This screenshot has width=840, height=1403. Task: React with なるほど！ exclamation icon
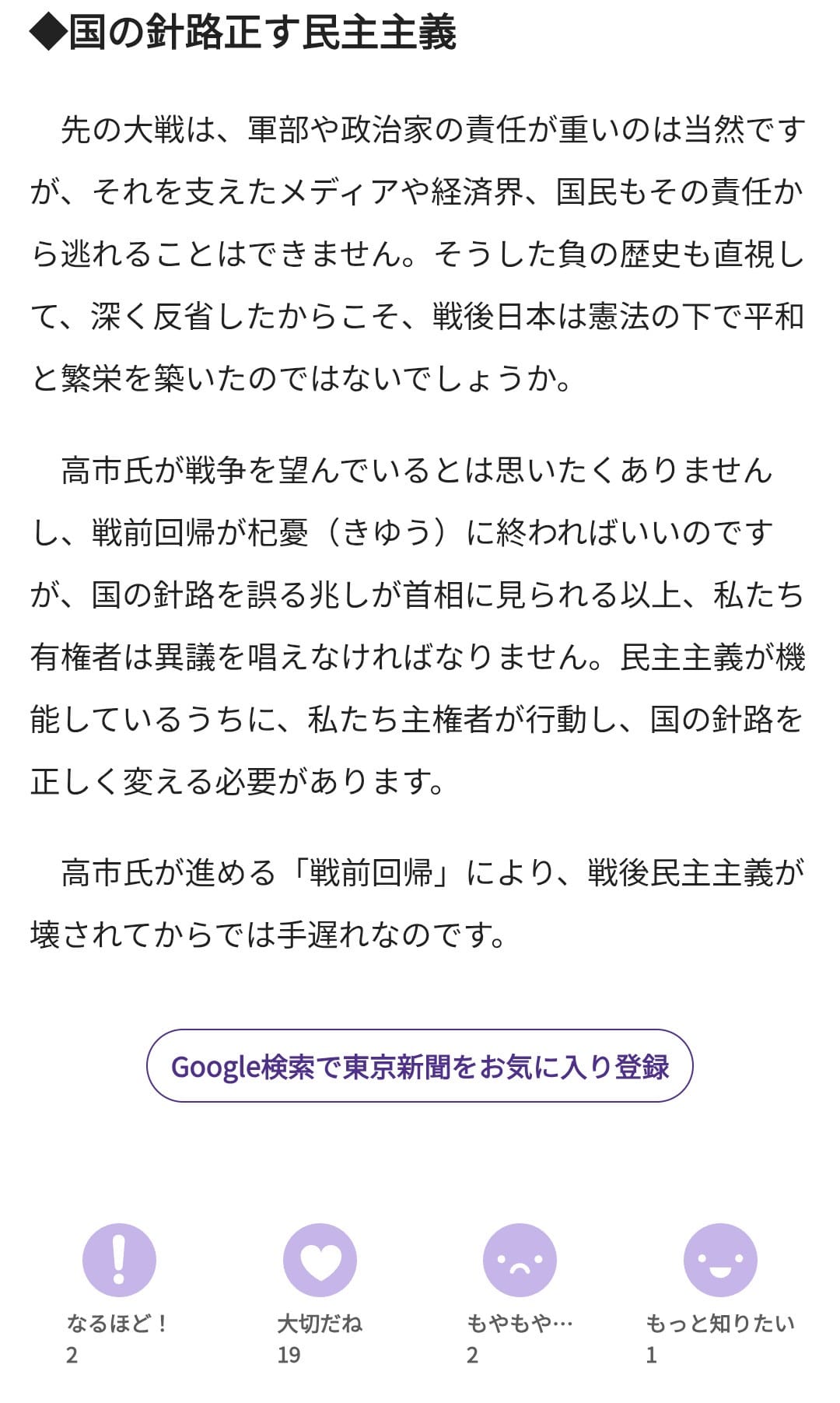pyautogui.click(x=119, y=1260)
